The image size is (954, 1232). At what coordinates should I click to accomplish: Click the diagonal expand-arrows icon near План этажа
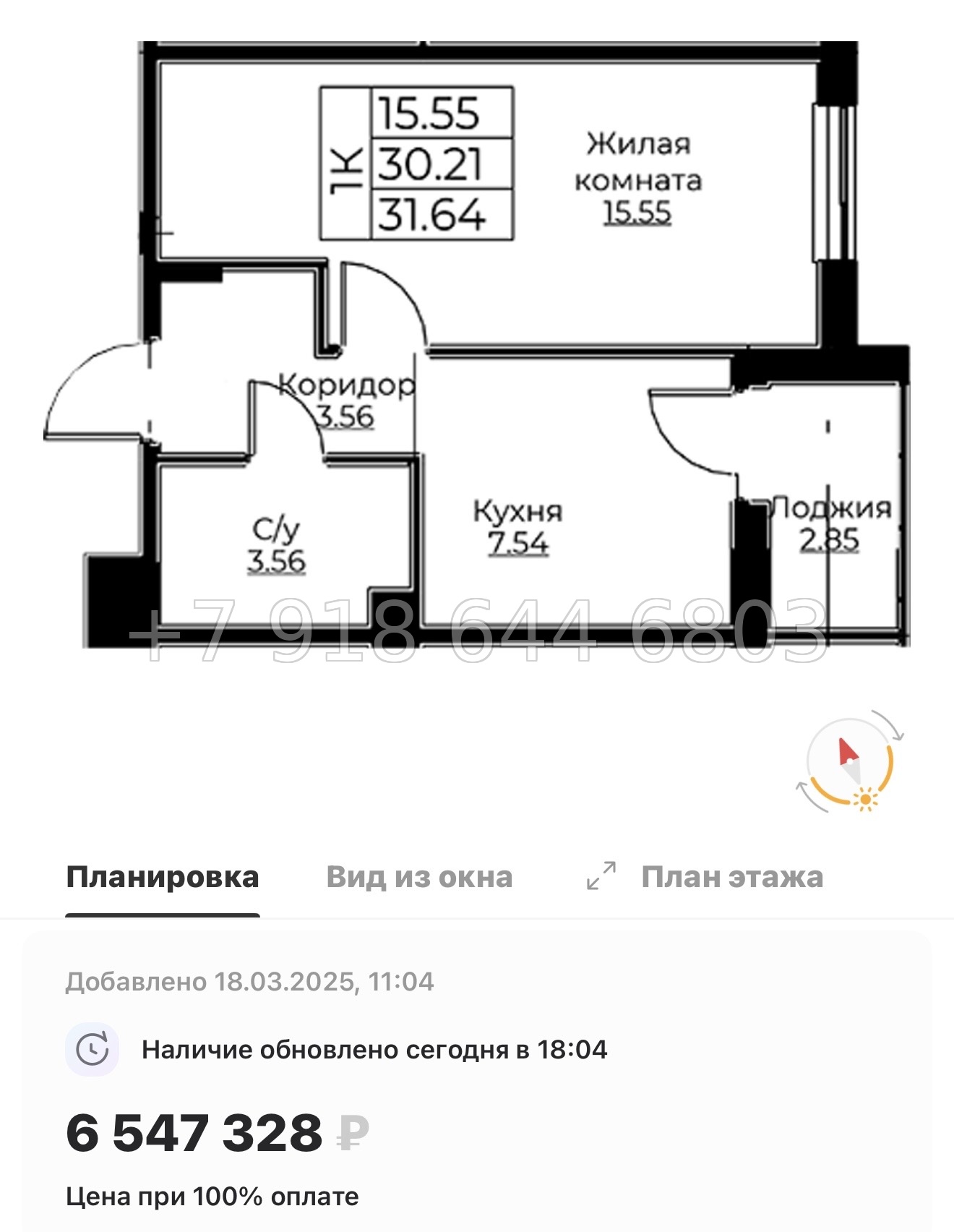coord(599,876)
